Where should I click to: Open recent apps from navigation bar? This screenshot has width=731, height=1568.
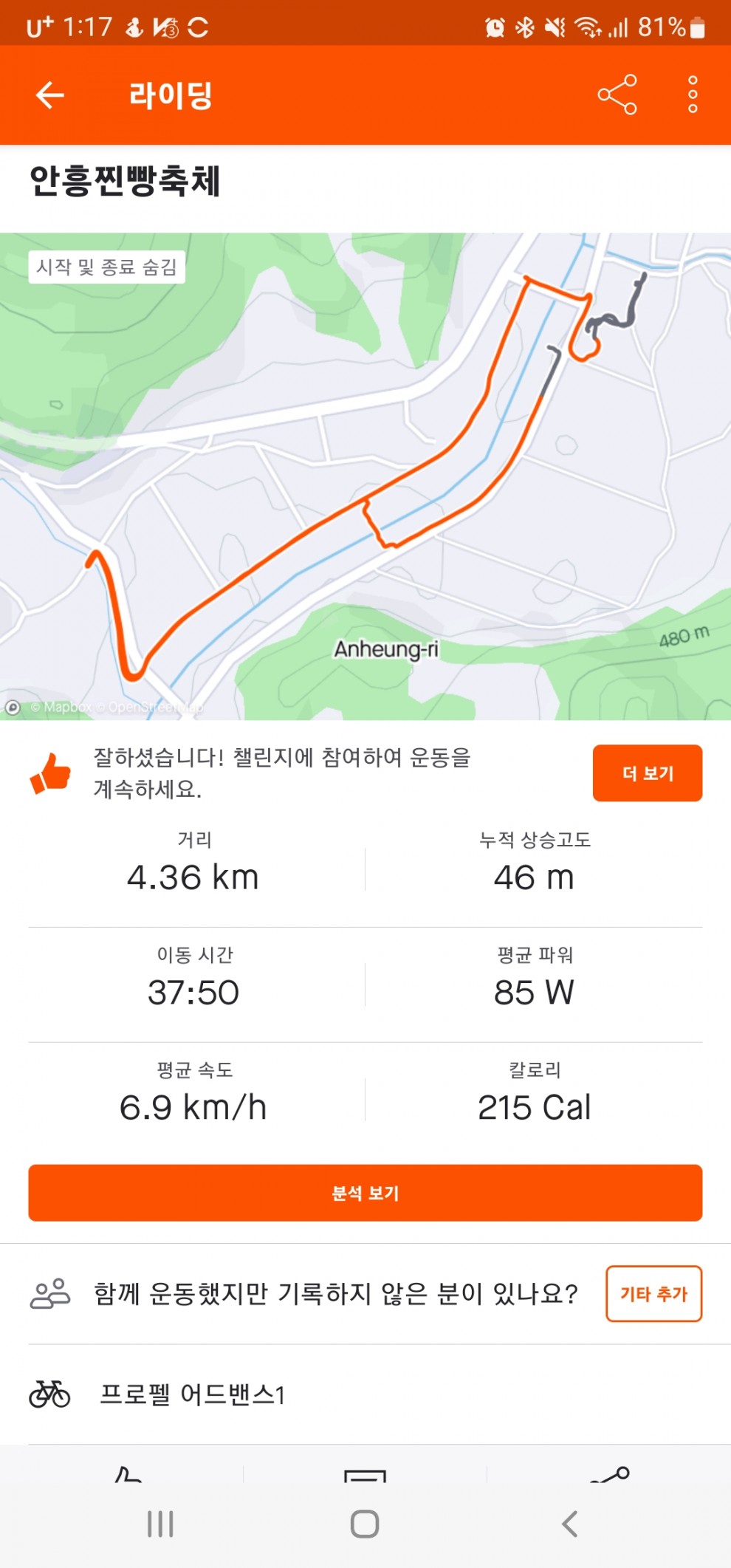pos(160,1524)
